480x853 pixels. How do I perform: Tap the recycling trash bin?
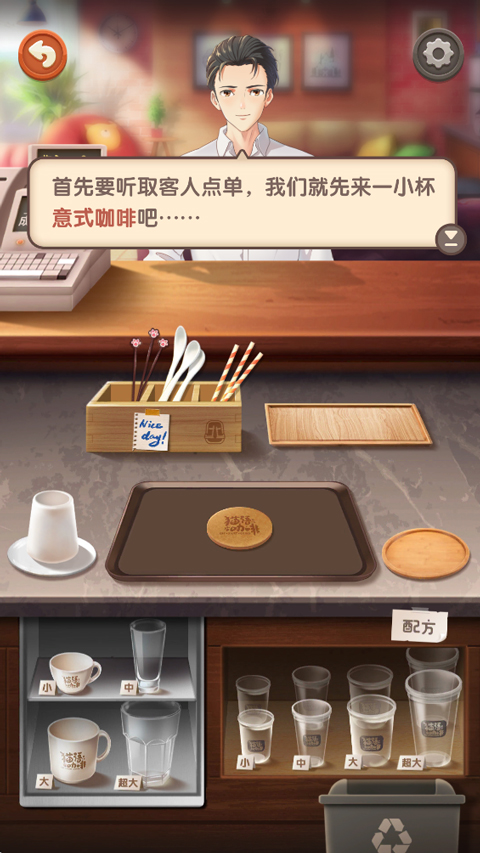[x=392, y=816]
